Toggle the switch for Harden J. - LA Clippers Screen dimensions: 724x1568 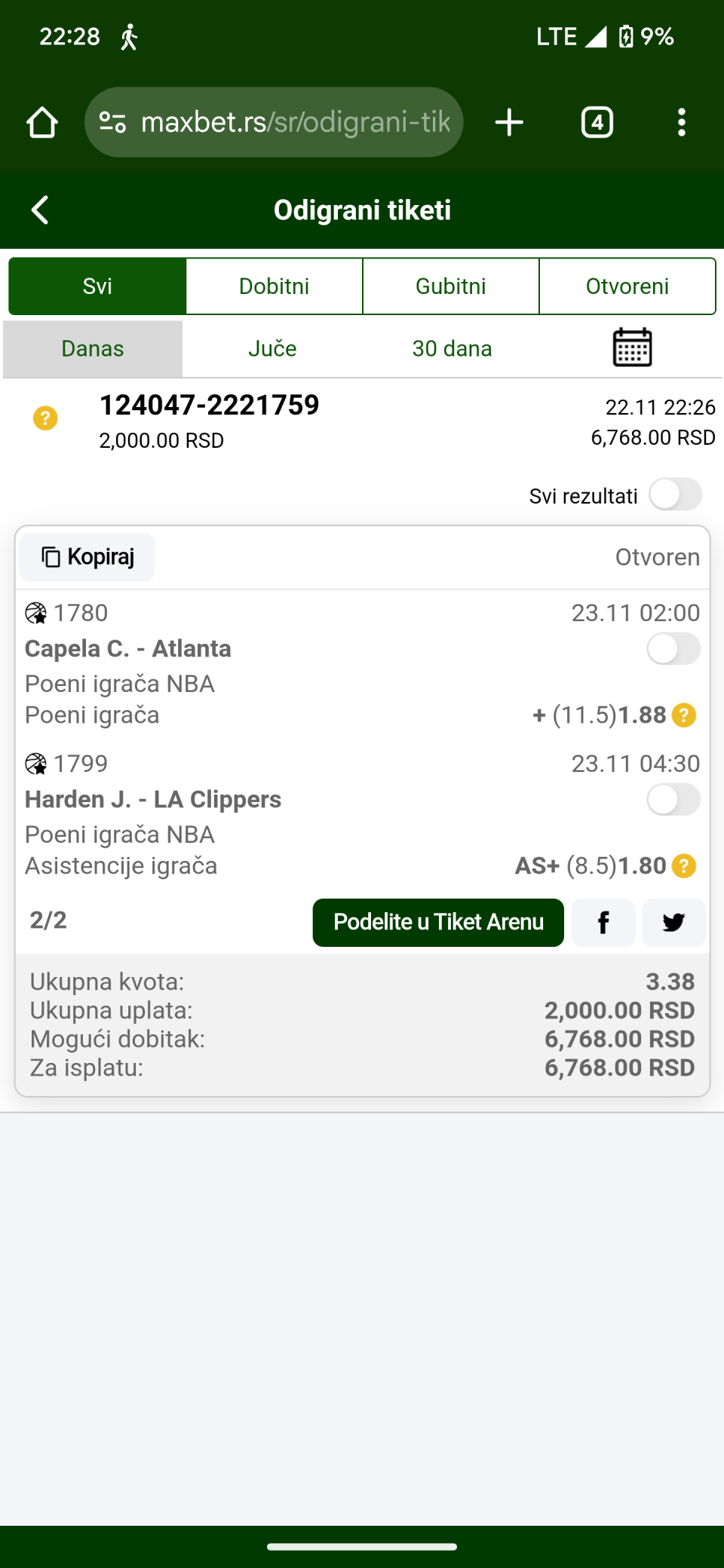(673, 799)
